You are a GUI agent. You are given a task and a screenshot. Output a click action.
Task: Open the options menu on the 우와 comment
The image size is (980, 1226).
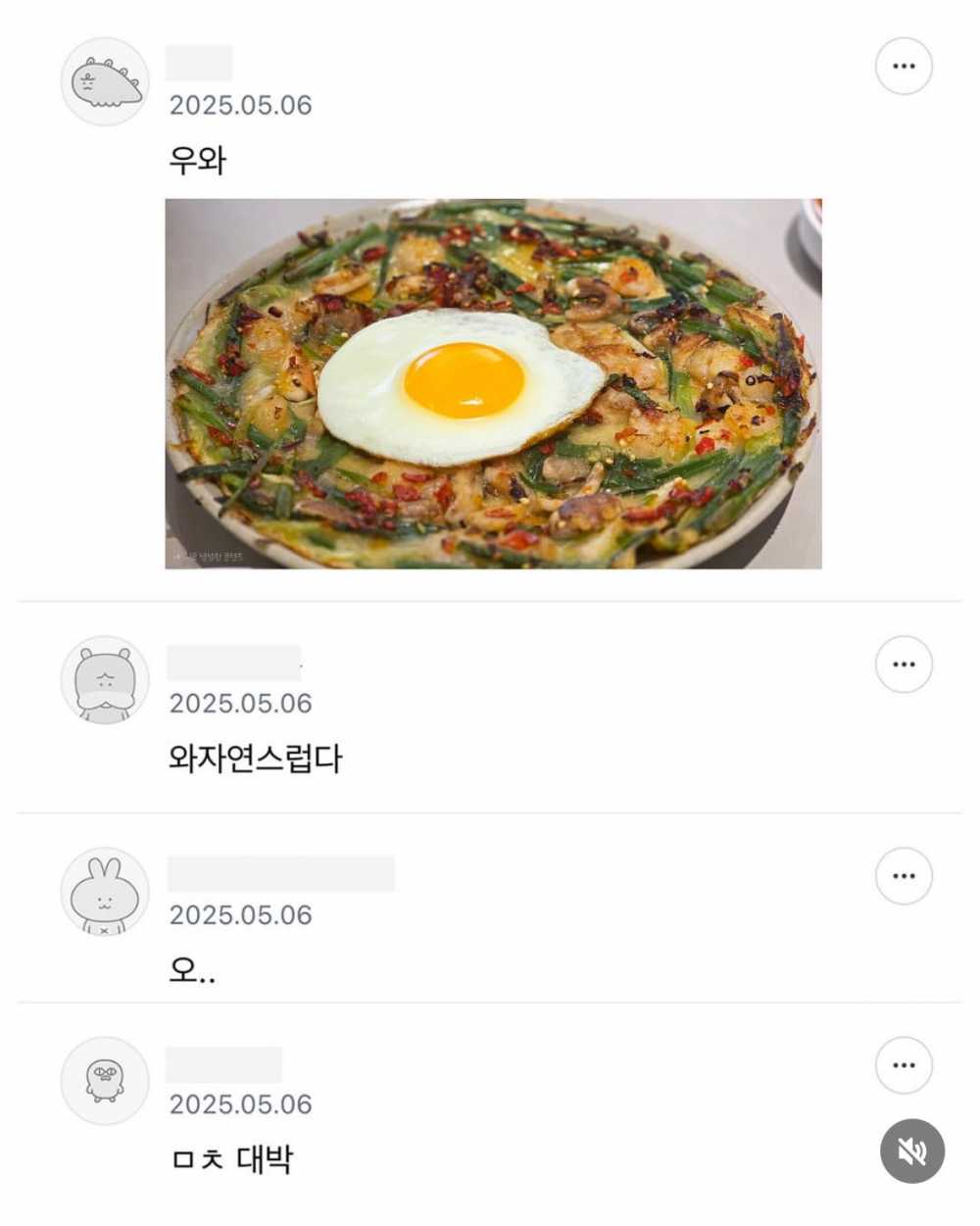(x=904, y=67)
